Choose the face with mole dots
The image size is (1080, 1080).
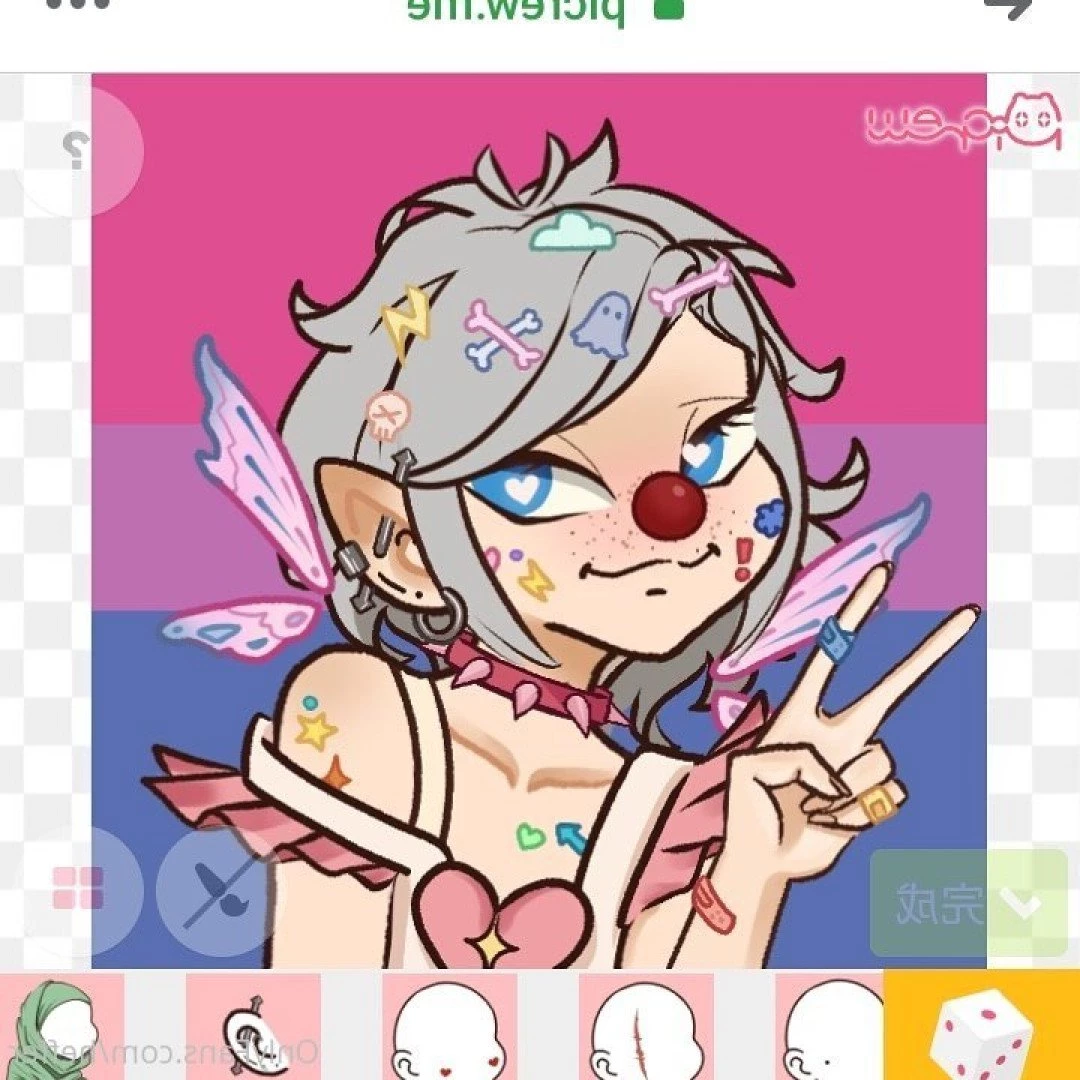(830, 1028)
